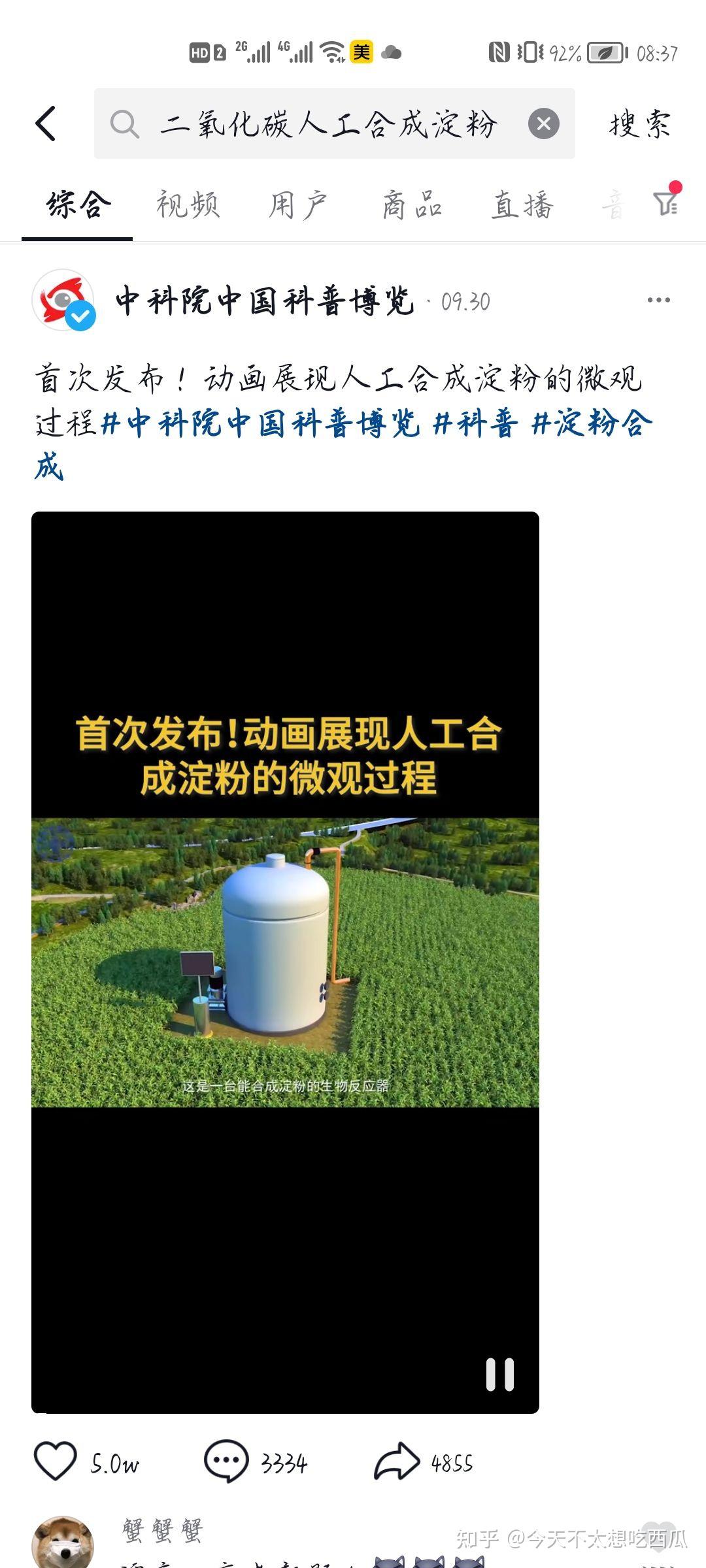
Task: Switch to the 用户 tab
Action: pyautogui.click(x=297, y=205)
